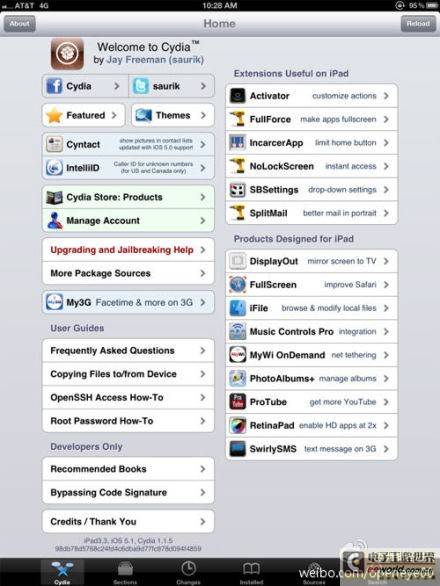Tap the Reload button
The height and width of the screenshot is (586, 440).
coord(418,24)
